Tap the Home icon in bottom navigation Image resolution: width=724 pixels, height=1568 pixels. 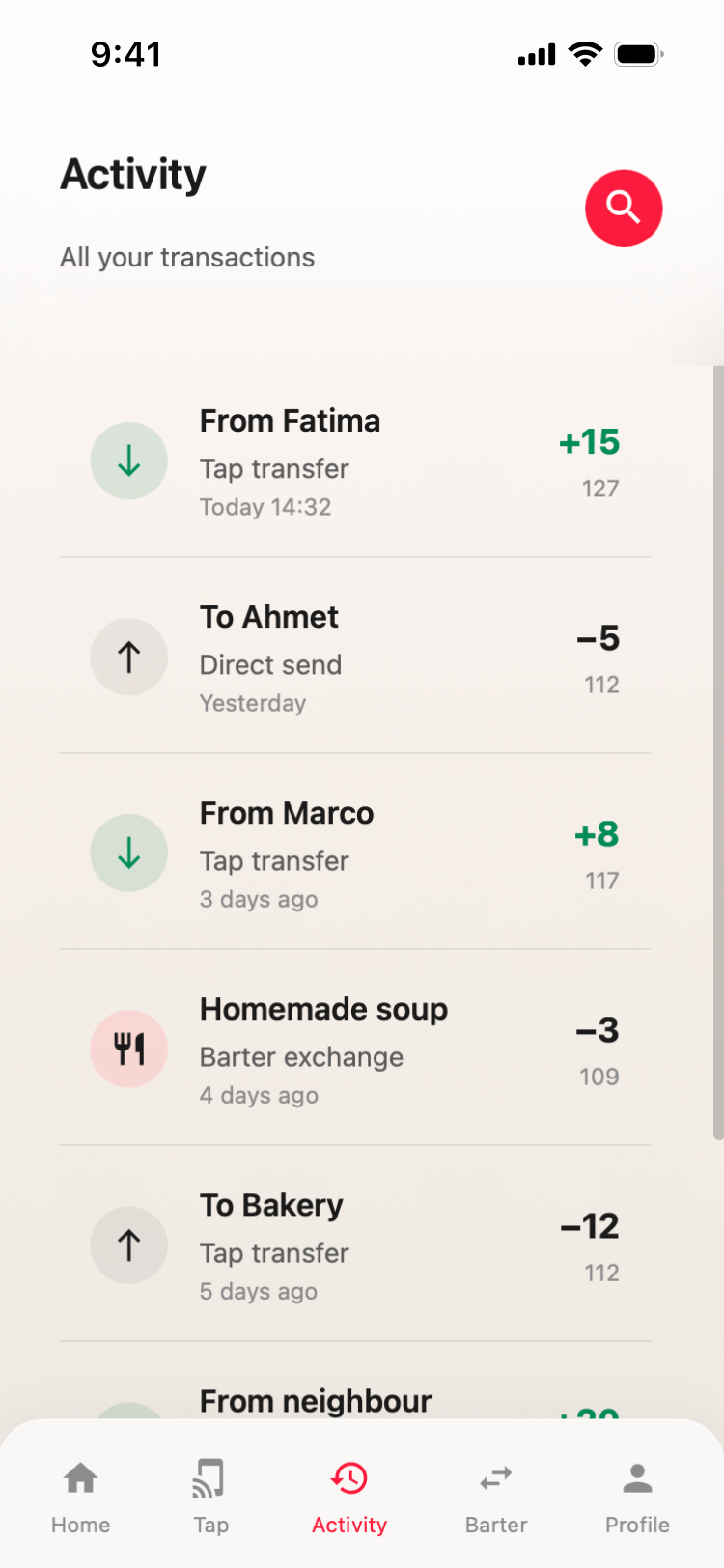80,1477
